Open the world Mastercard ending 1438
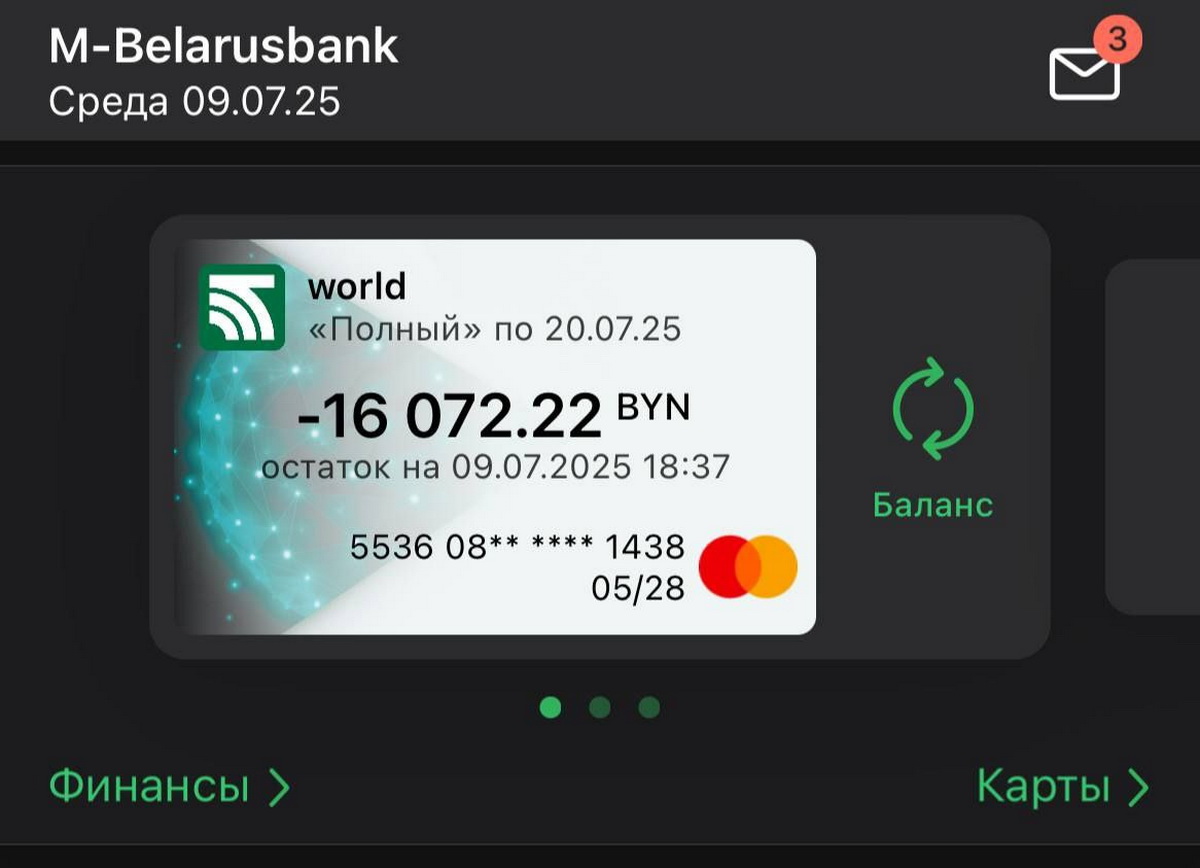1200x868 pixels. tap(496, 437)
